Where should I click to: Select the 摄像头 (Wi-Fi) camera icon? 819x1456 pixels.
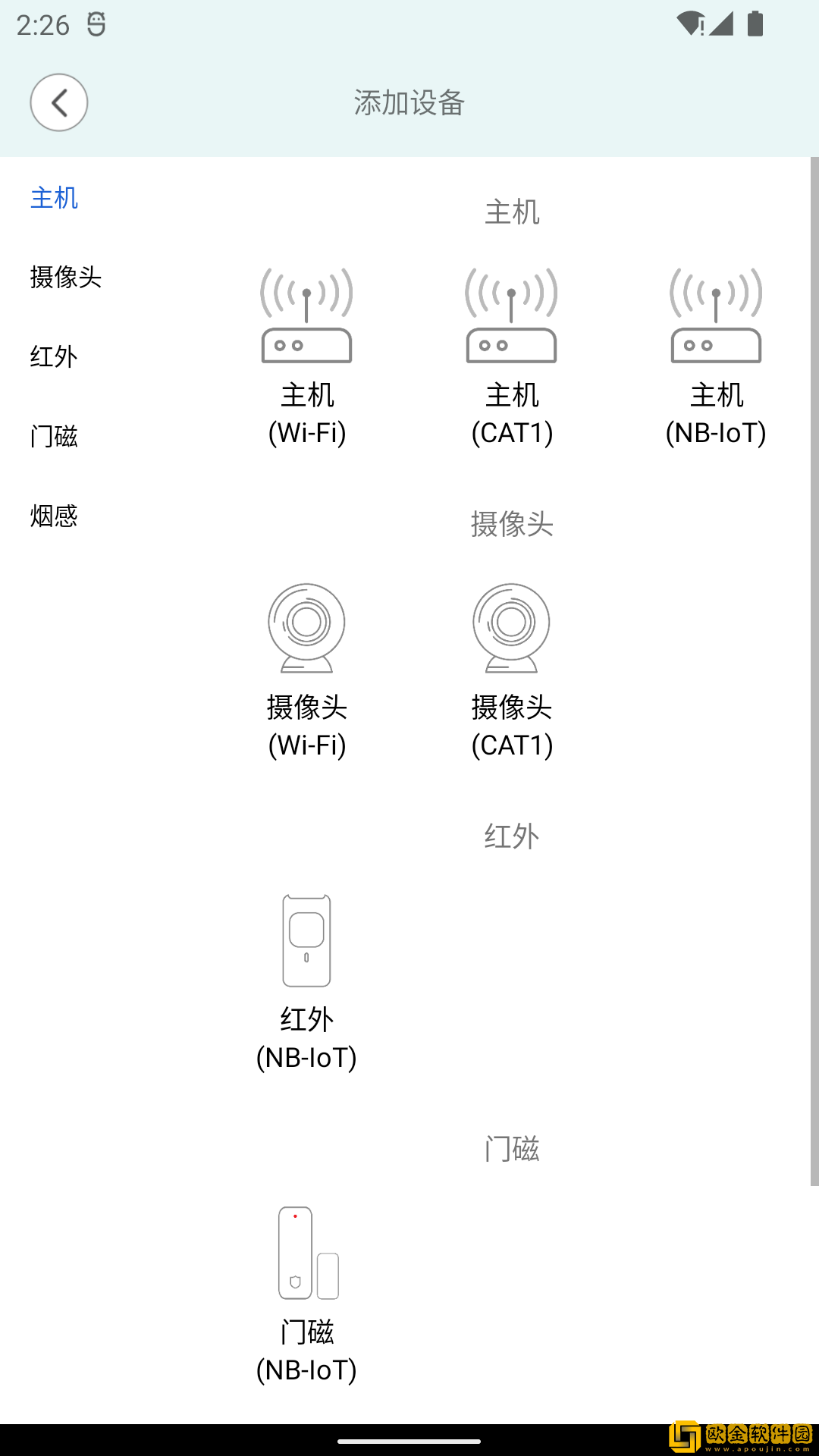pos(306,629)
